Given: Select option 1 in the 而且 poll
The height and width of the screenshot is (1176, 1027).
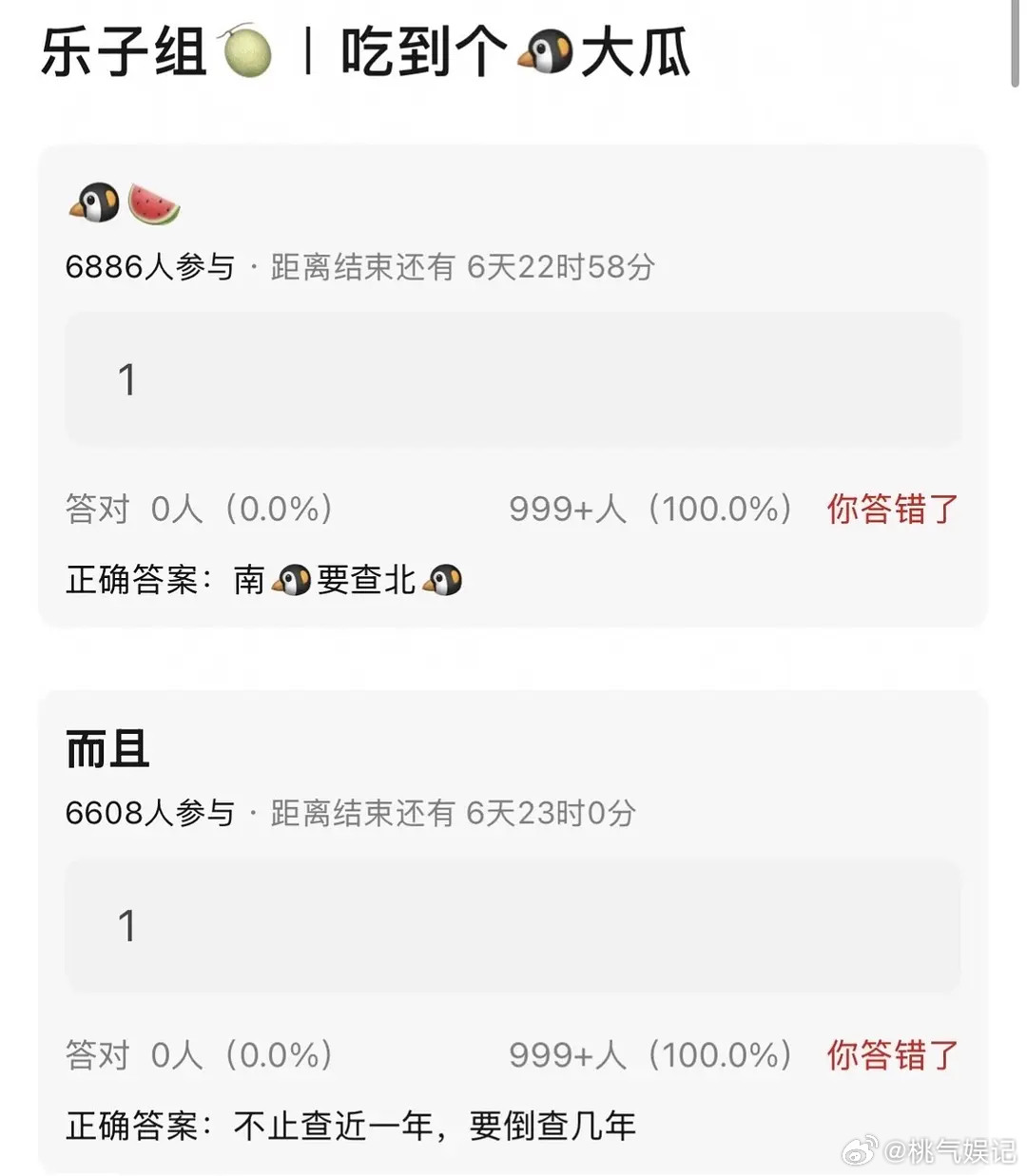Looking at the screenshot, I should point(512,926).
